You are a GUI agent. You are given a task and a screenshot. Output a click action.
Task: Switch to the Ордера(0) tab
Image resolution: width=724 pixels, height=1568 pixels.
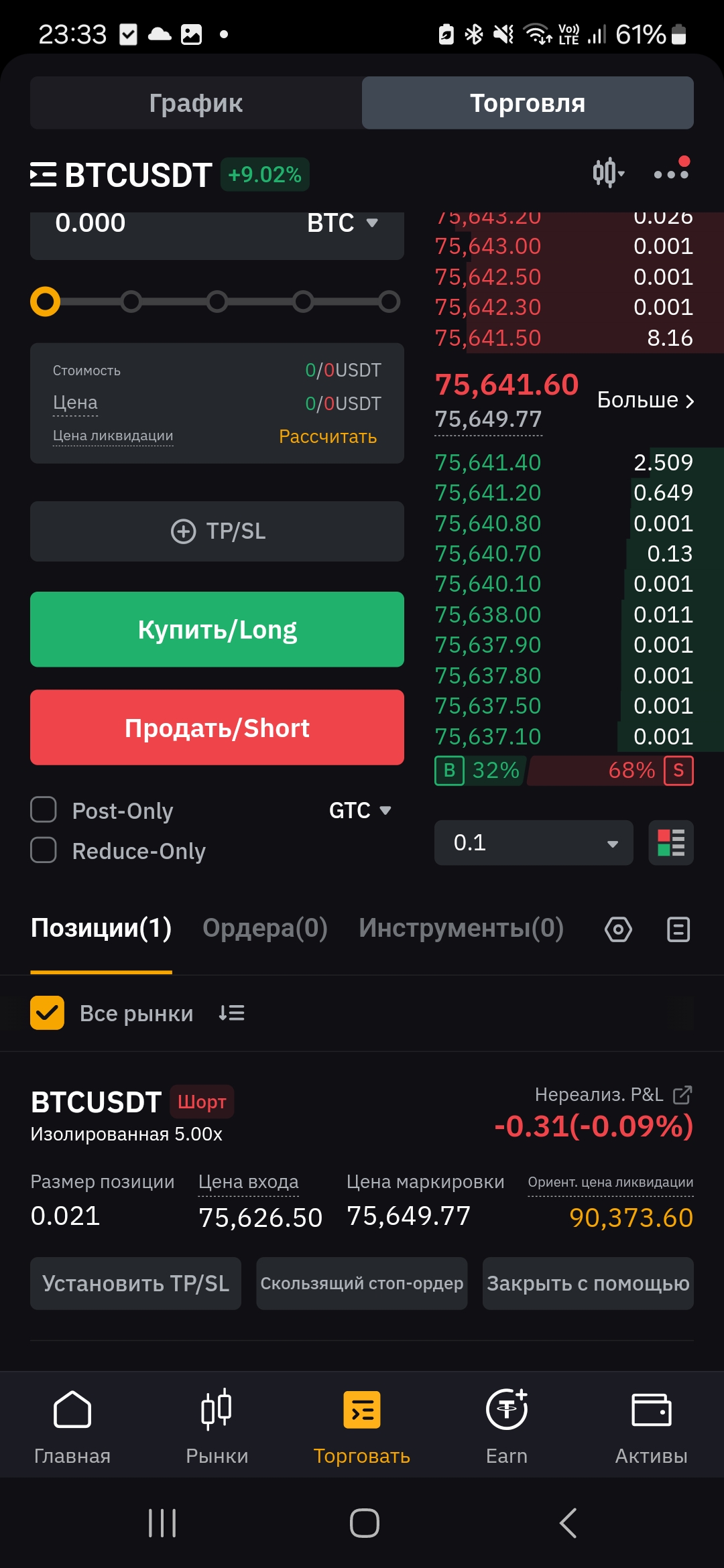tap(265, 928)
